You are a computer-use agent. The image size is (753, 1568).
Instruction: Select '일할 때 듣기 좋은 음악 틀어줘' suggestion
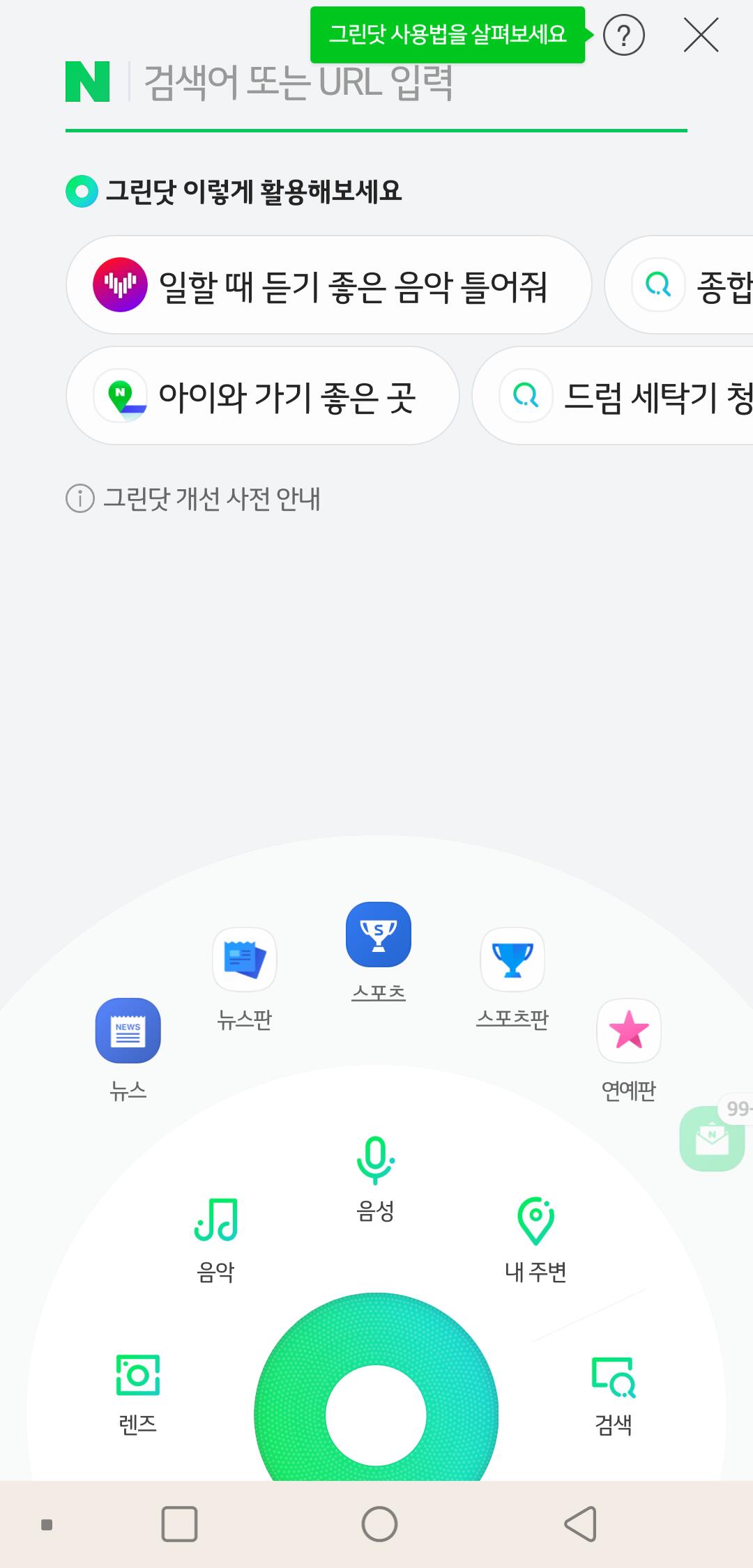point(328,285)
